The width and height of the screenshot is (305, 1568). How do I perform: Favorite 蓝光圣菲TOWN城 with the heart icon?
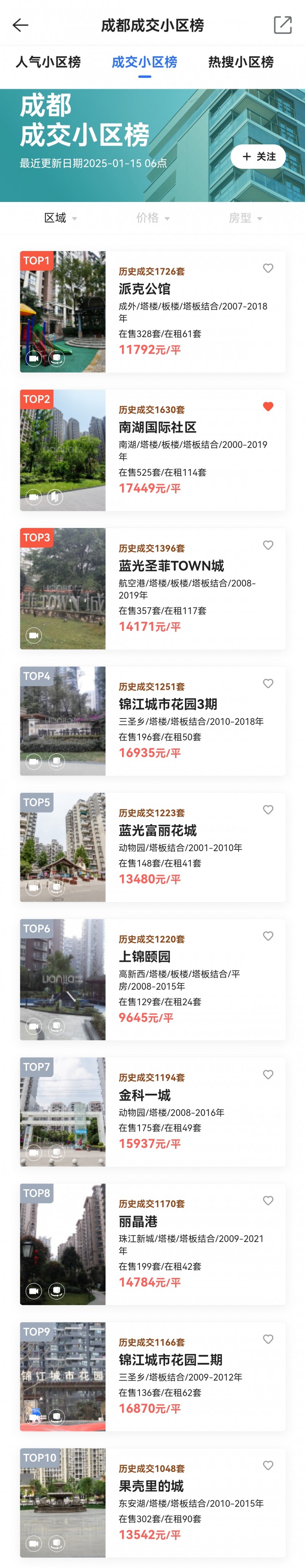coord(268,546)
